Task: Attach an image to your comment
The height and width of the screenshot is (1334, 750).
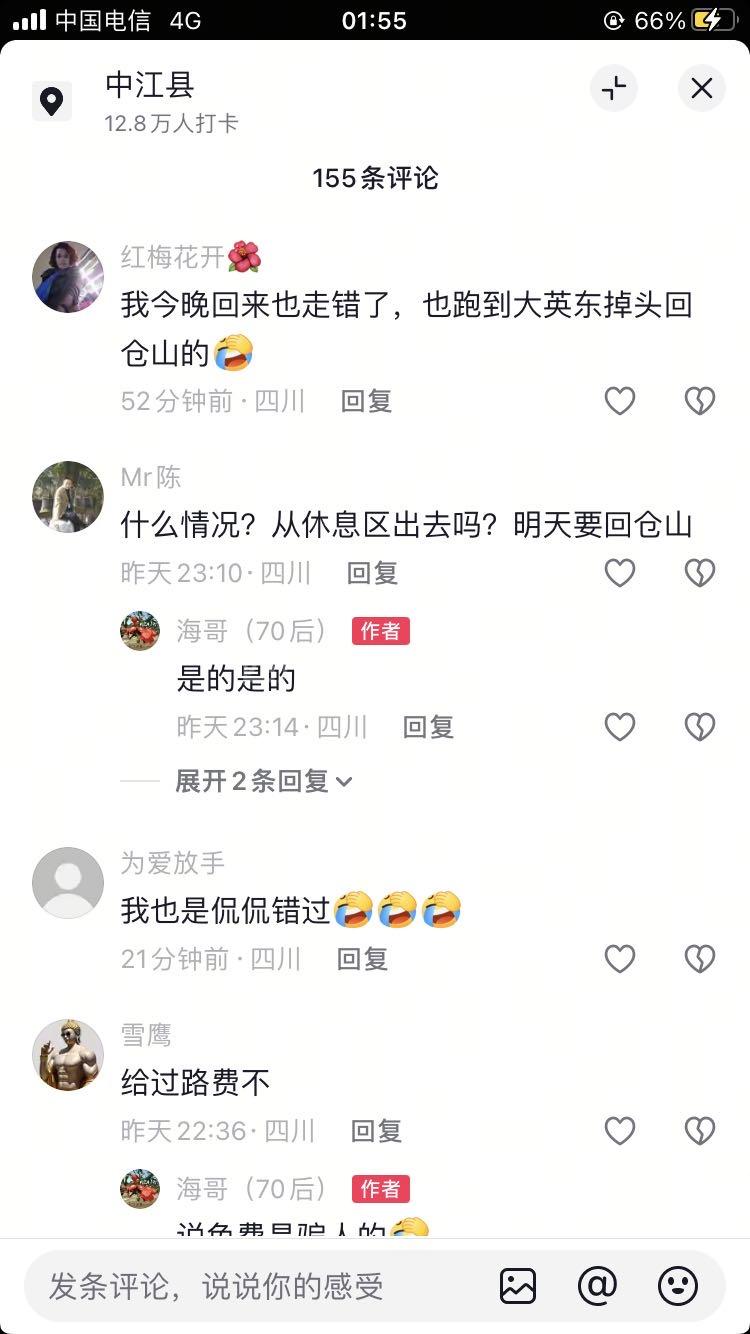Action: pos(518,1286)
